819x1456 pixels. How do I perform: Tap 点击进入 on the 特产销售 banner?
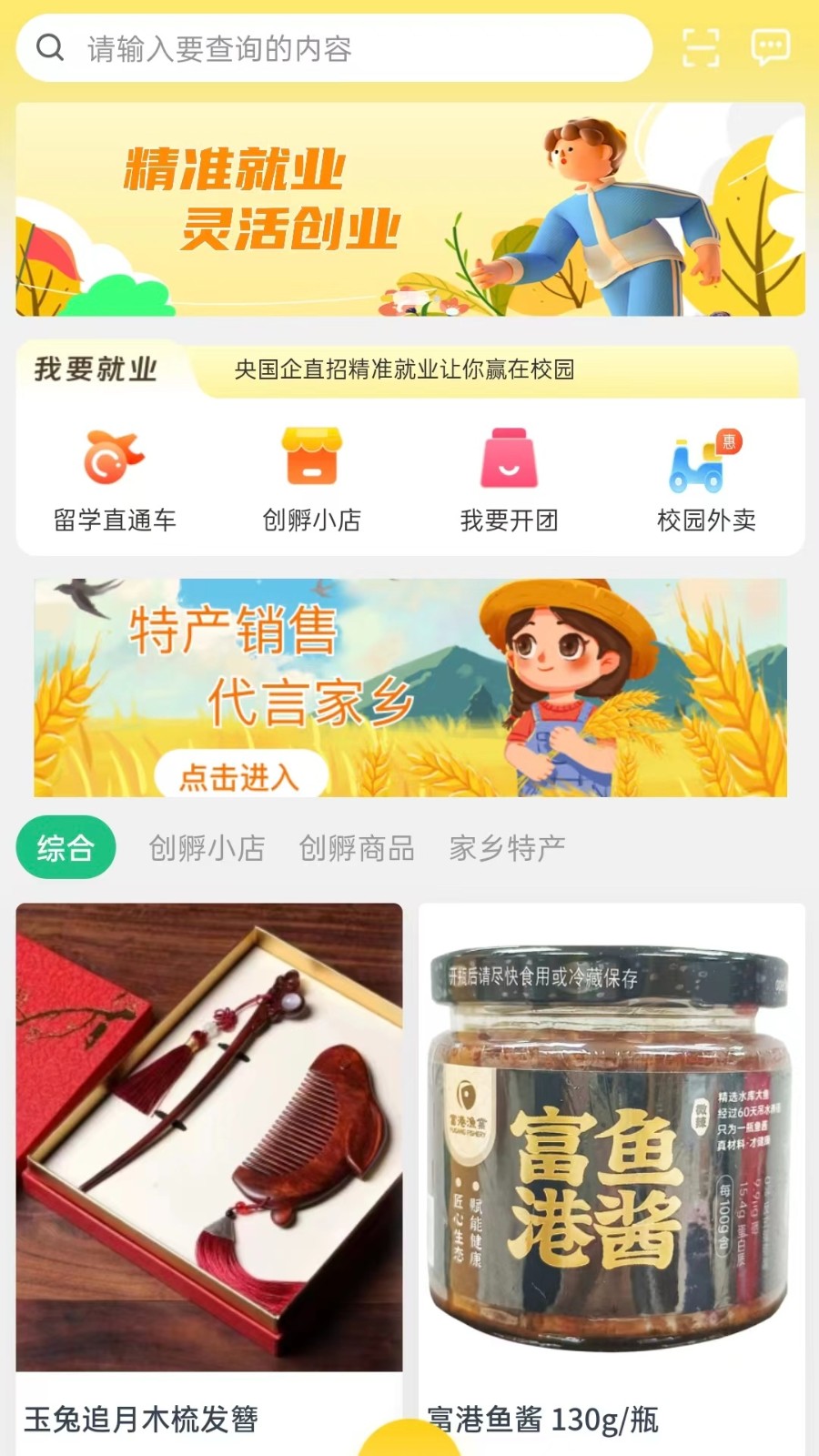(239, 776)
